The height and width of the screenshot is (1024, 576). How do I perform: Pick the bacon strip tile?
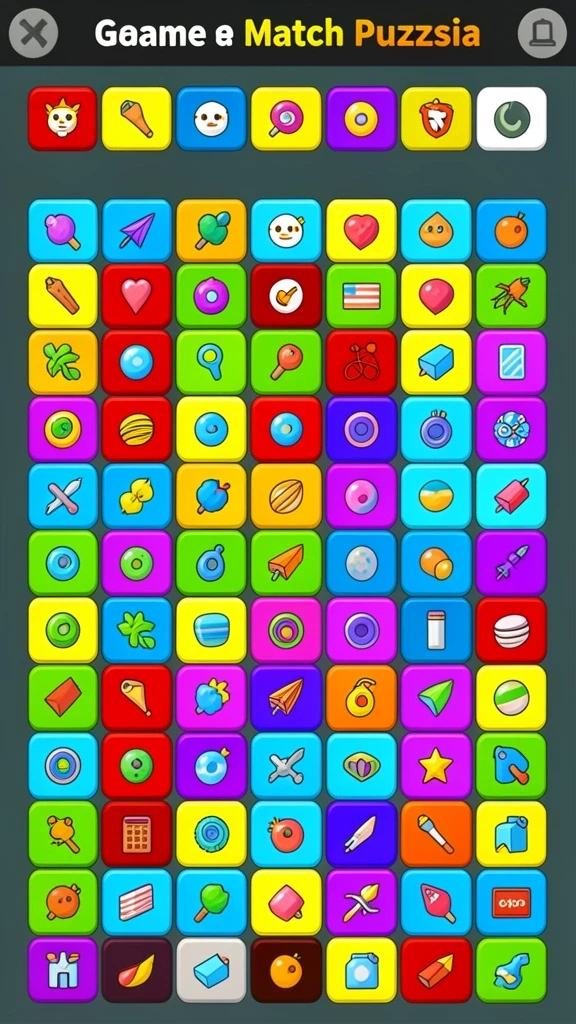click(137, 902)
